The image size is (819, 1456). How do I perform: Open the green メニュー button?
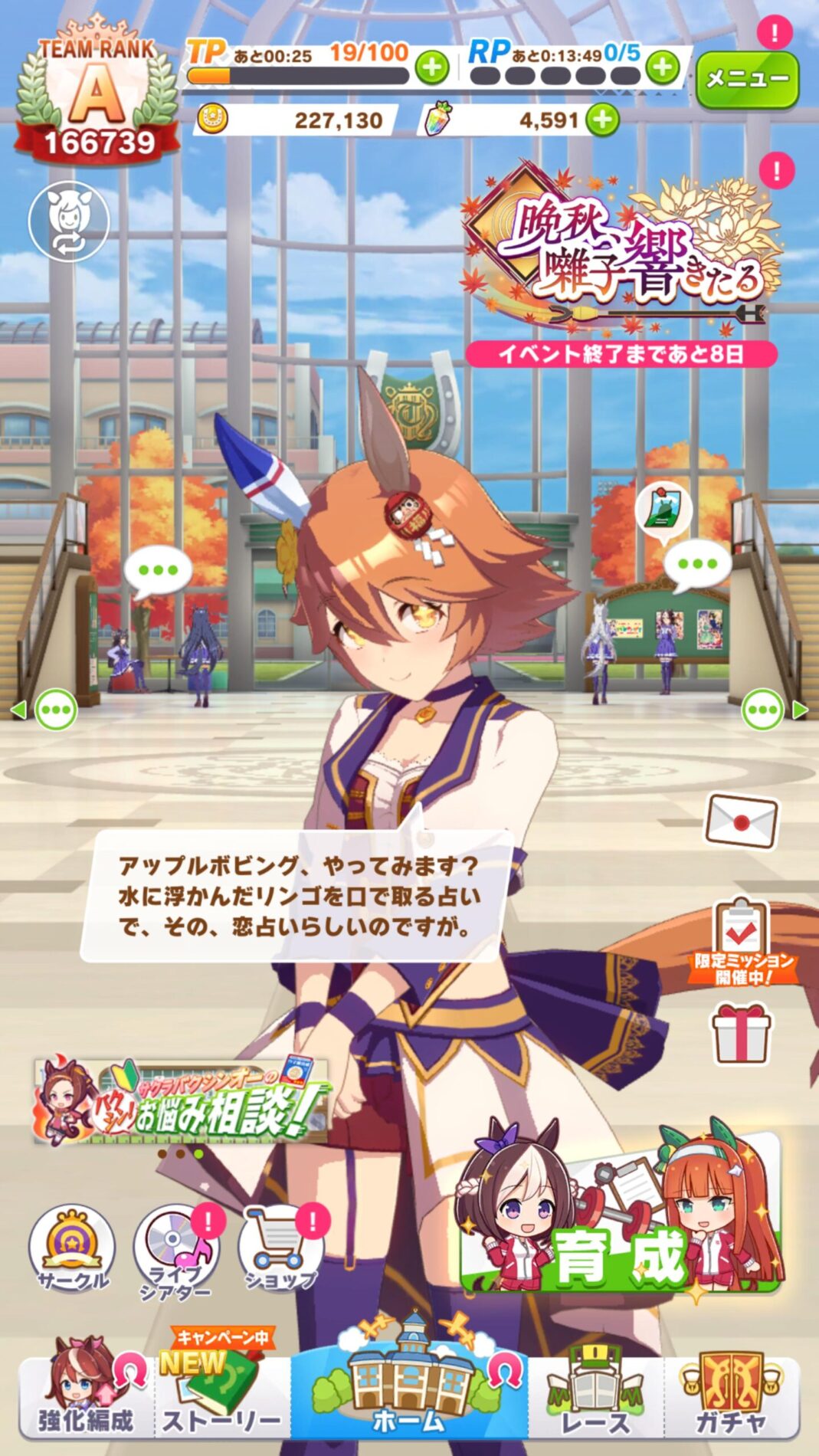coord(747,79)
